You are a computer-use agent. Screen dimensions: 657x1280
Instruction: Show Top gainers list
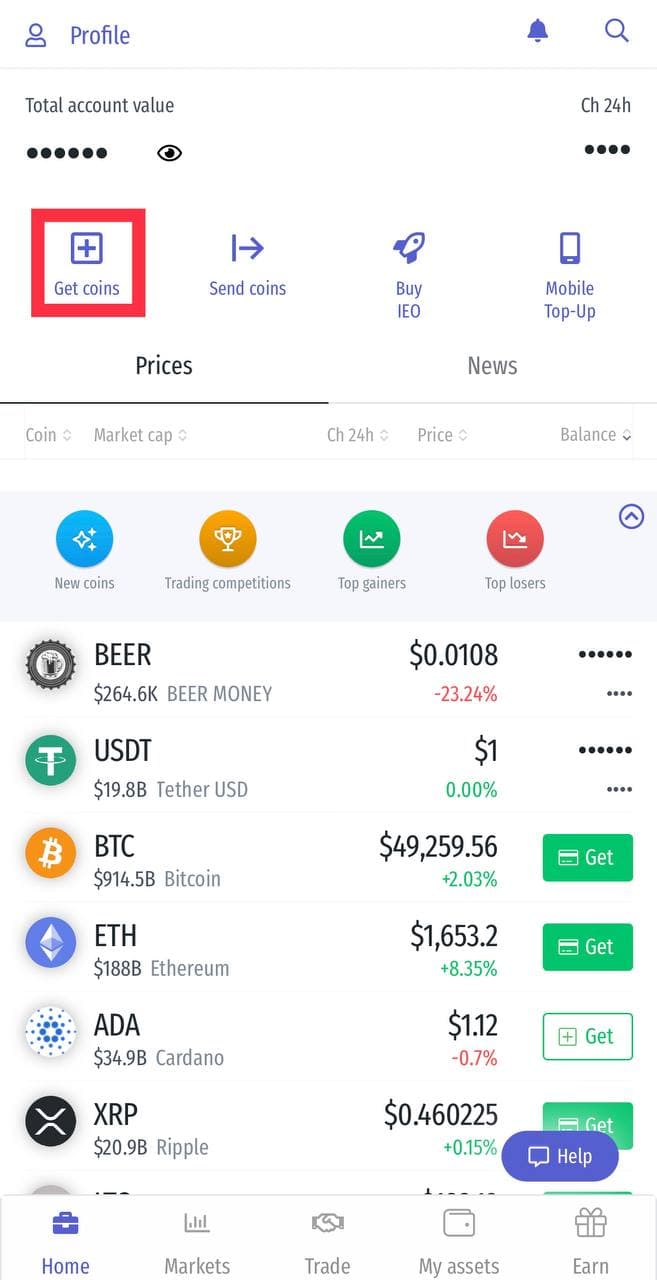372,550
